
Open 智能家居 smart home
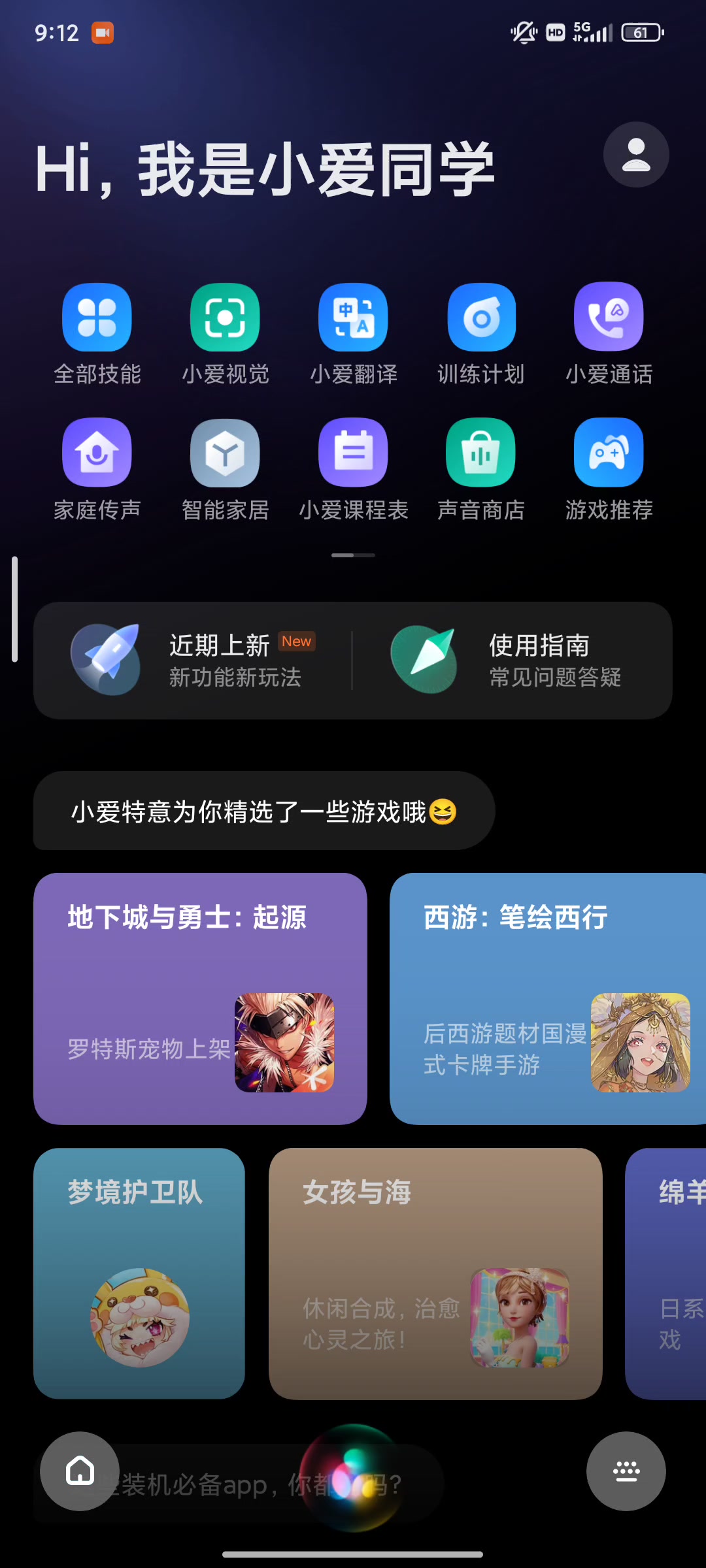(x=225, y=470)
